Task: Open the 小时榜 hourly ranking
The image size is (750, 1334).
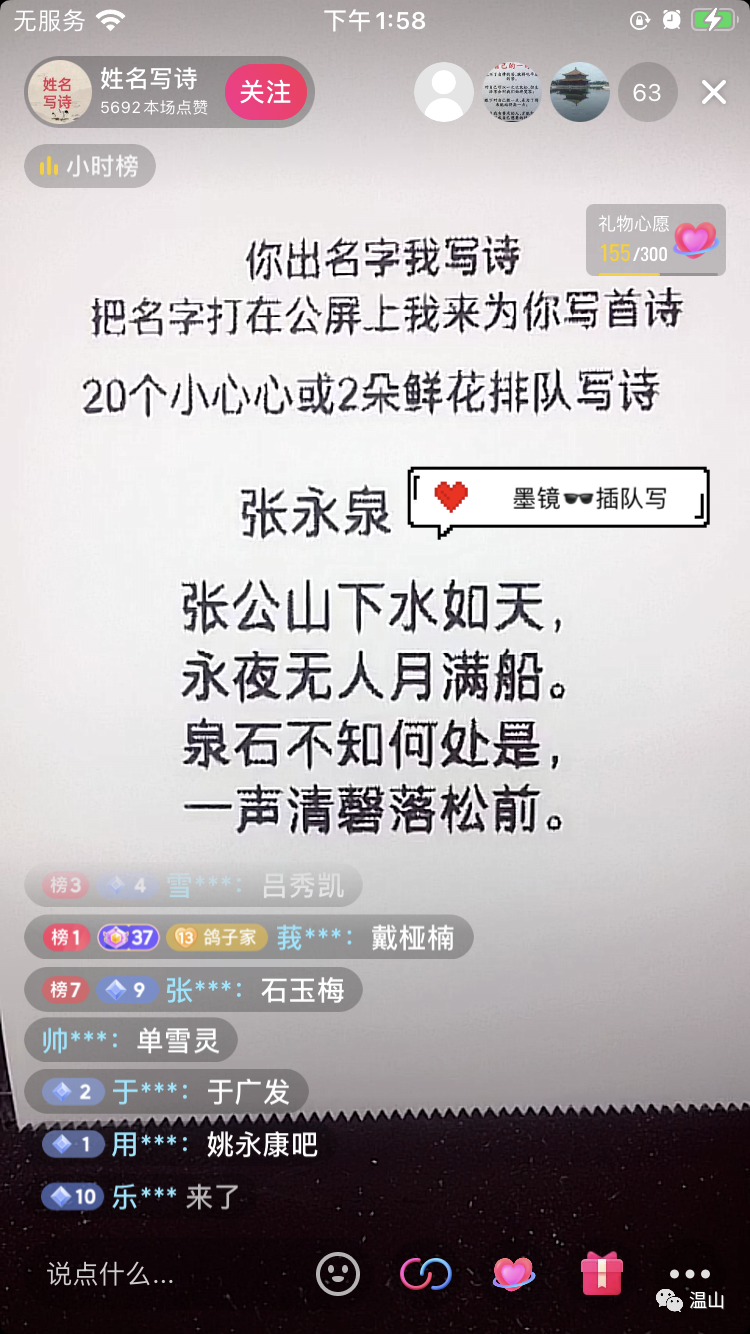Action: [x=90, y=167]
